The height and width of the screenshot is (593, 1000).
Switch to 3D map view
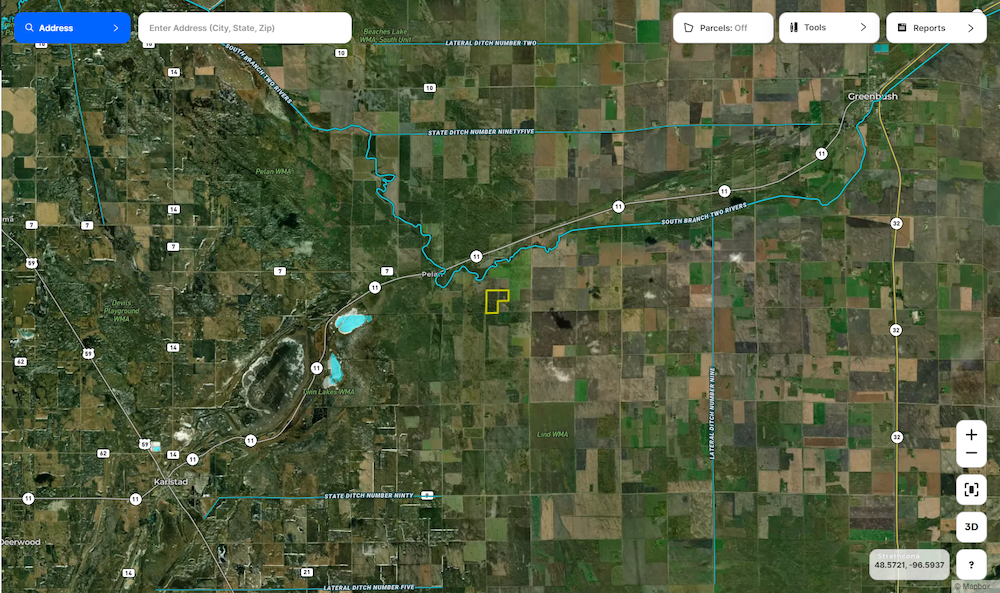tap(971, 526)
